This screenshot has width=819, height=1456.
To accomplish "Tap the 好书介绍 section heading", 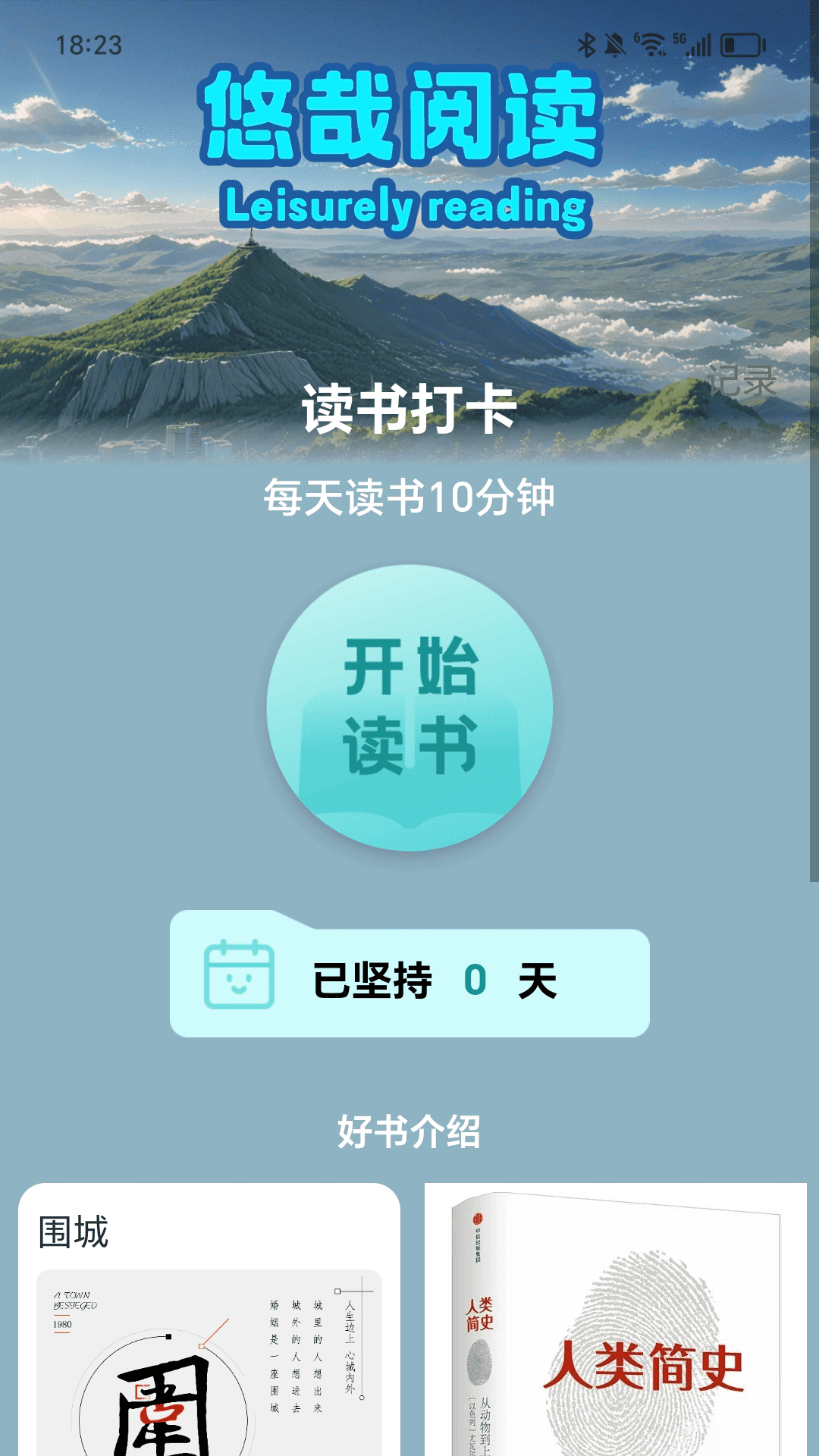I will pos(409,1131).
